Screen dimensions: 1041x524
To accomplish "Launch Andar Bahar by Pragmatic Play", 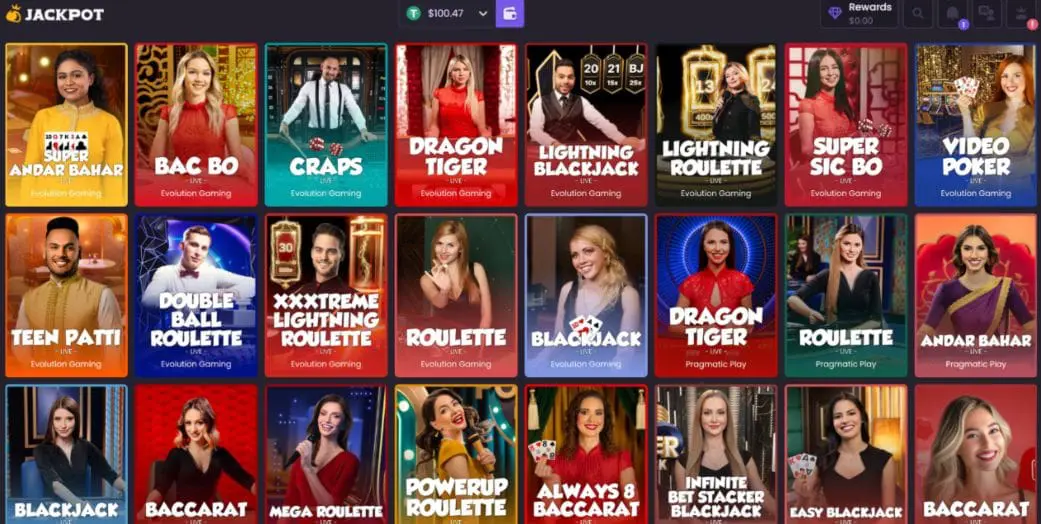I will (x=976, y=295).
